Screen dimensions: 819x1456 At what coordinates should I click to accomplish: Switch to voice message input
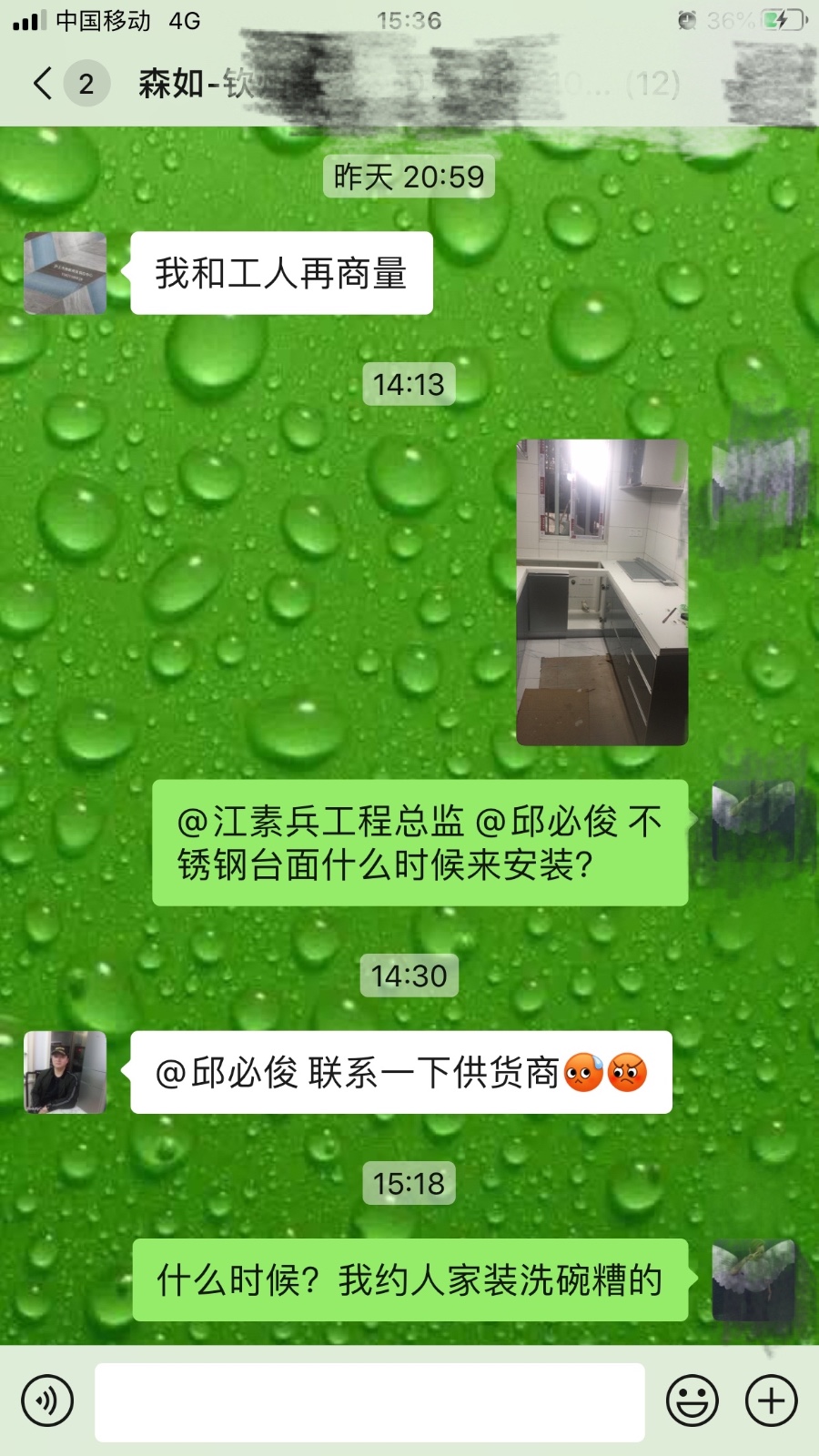click(47, 1400)
